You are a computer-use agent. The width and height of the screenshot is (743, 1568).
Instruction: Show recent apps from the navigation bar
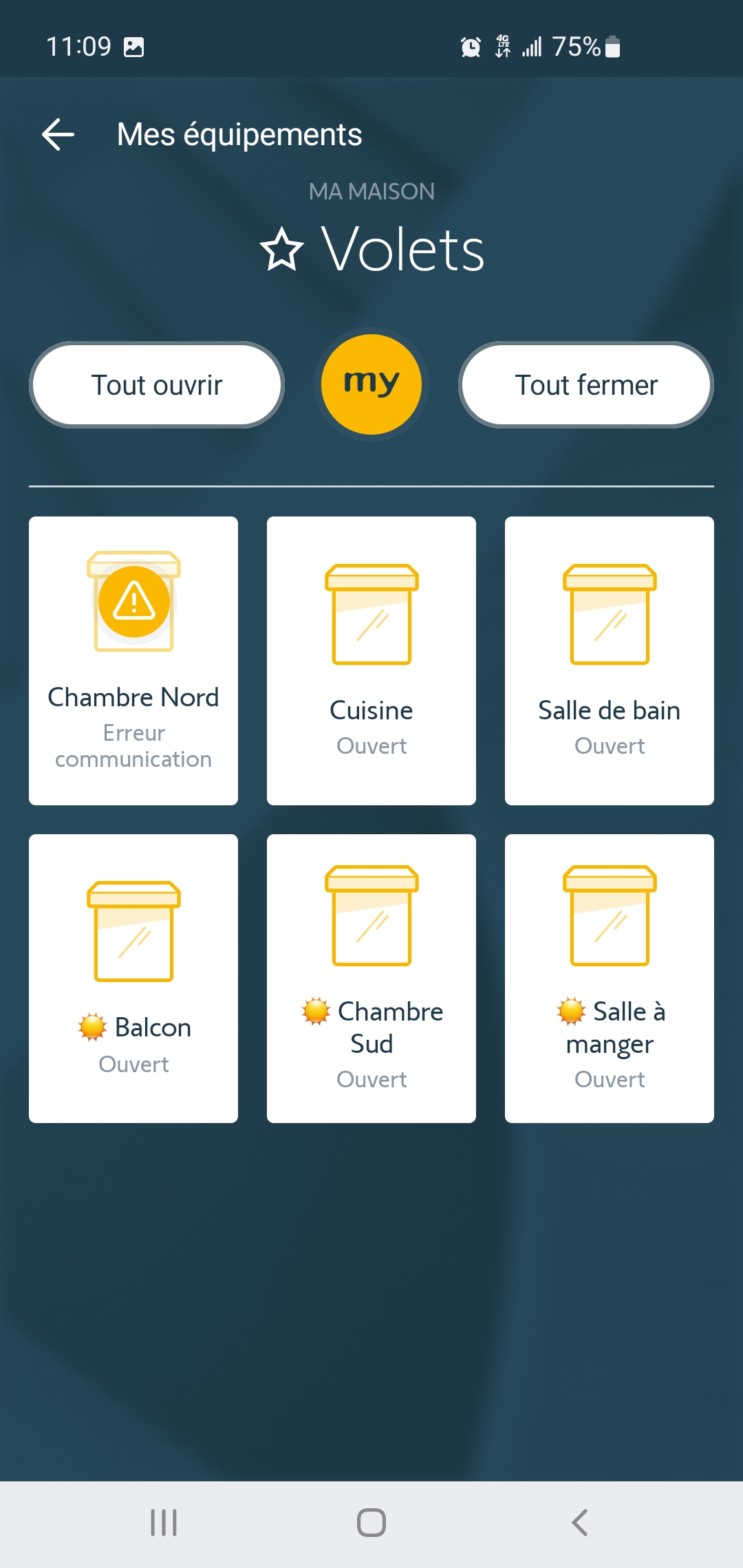[164, 1523]
